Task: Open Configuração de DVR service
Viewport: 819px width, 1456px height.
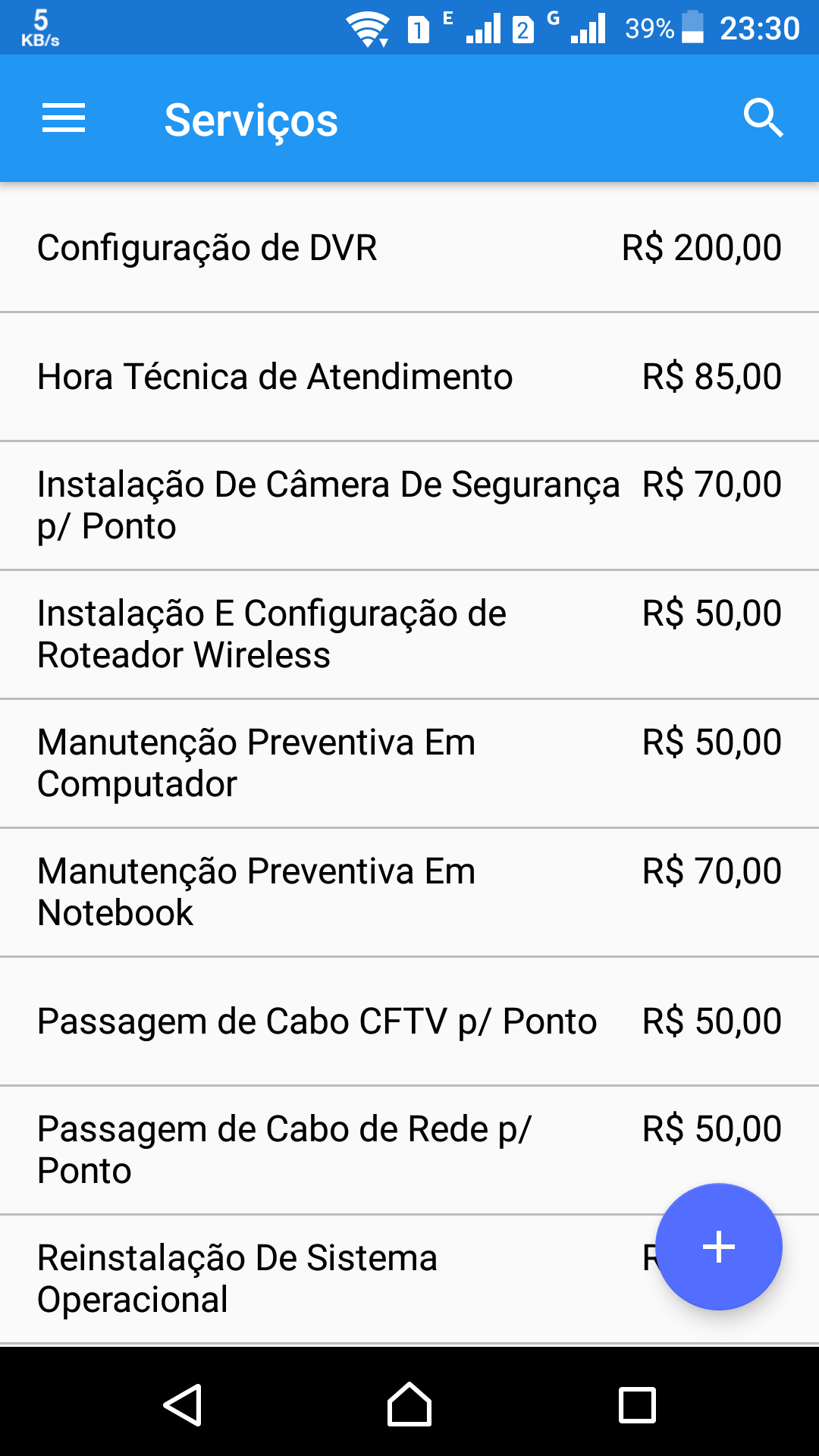Action: (409, 247)
